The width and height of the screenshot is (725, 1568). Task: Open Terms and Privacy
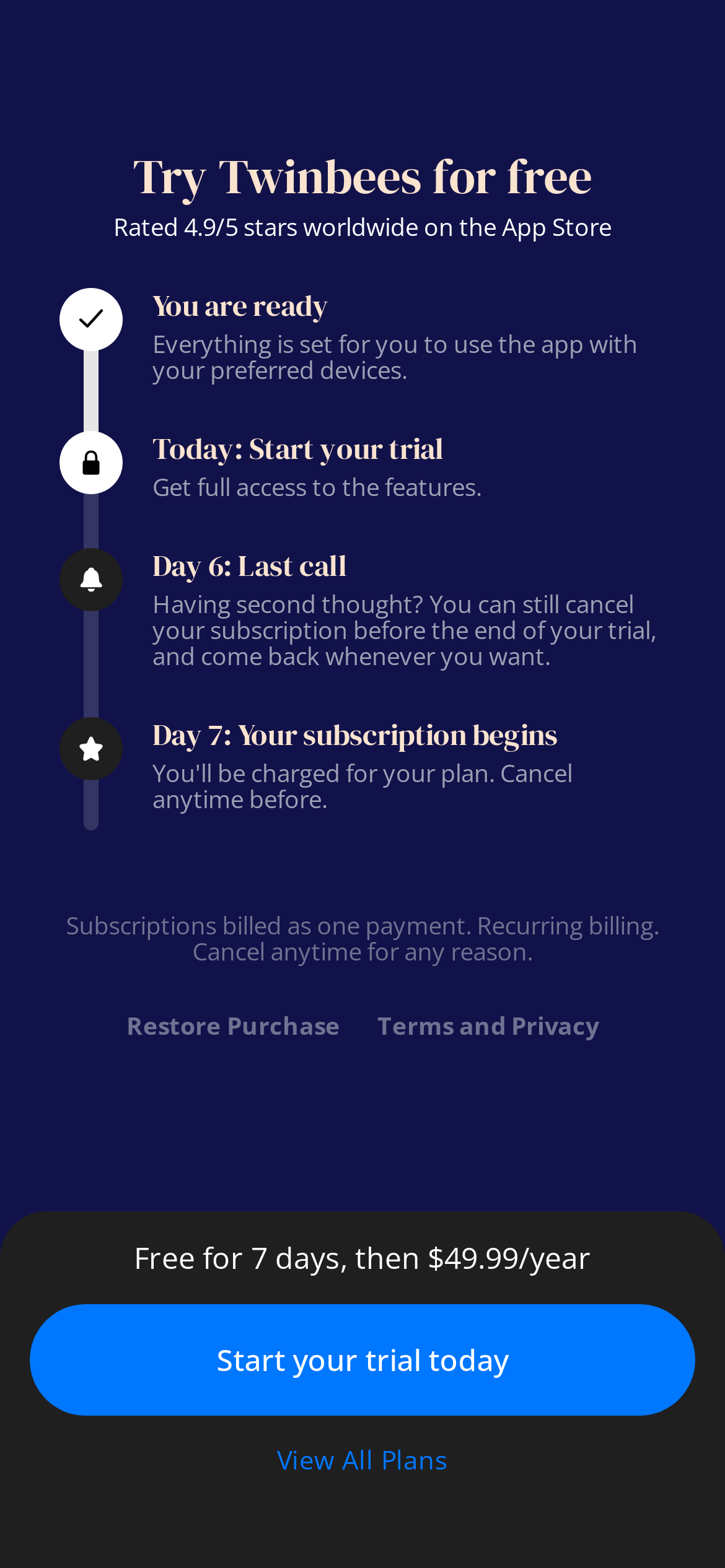point(488,1026)
